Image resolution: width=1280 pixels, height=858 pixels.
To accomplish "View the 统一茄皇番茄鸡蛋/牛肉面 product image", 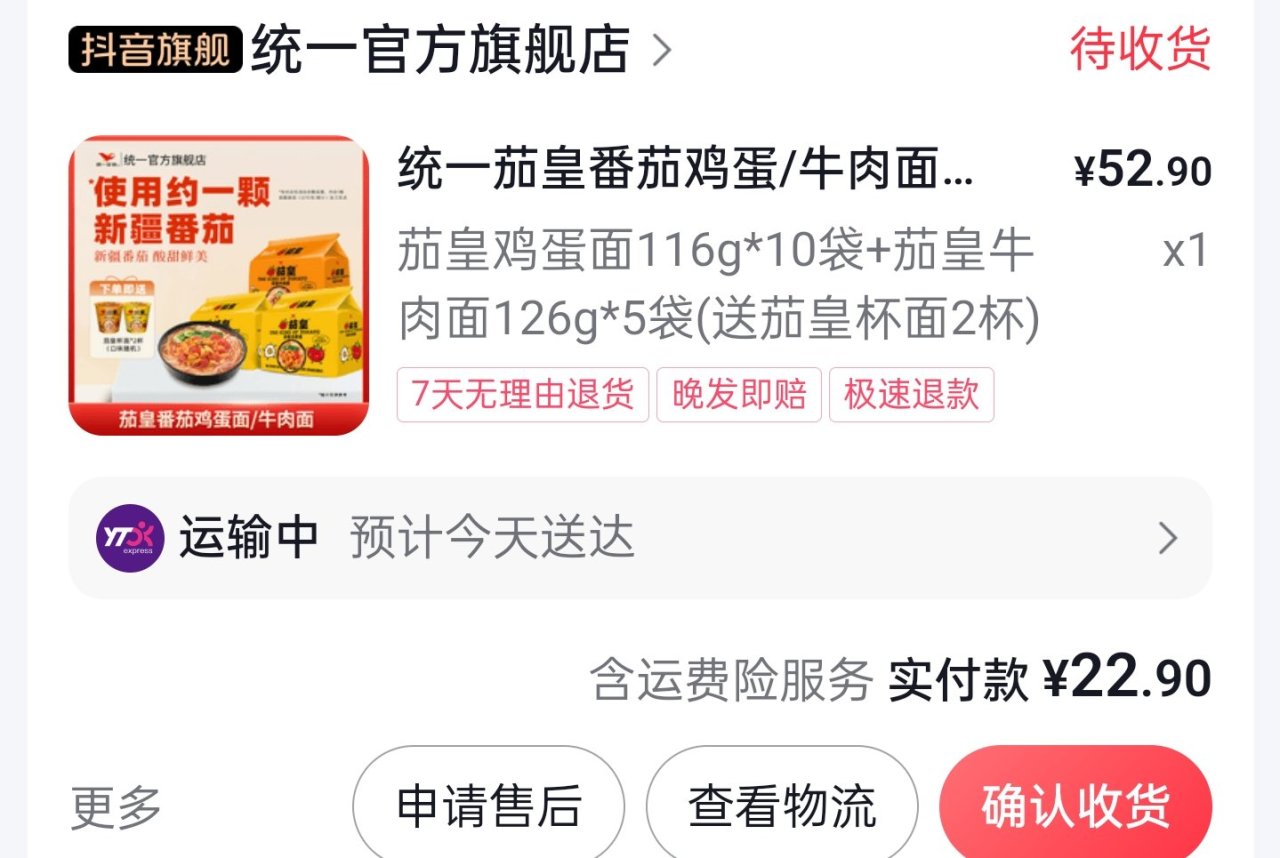I will coord(219,286).
